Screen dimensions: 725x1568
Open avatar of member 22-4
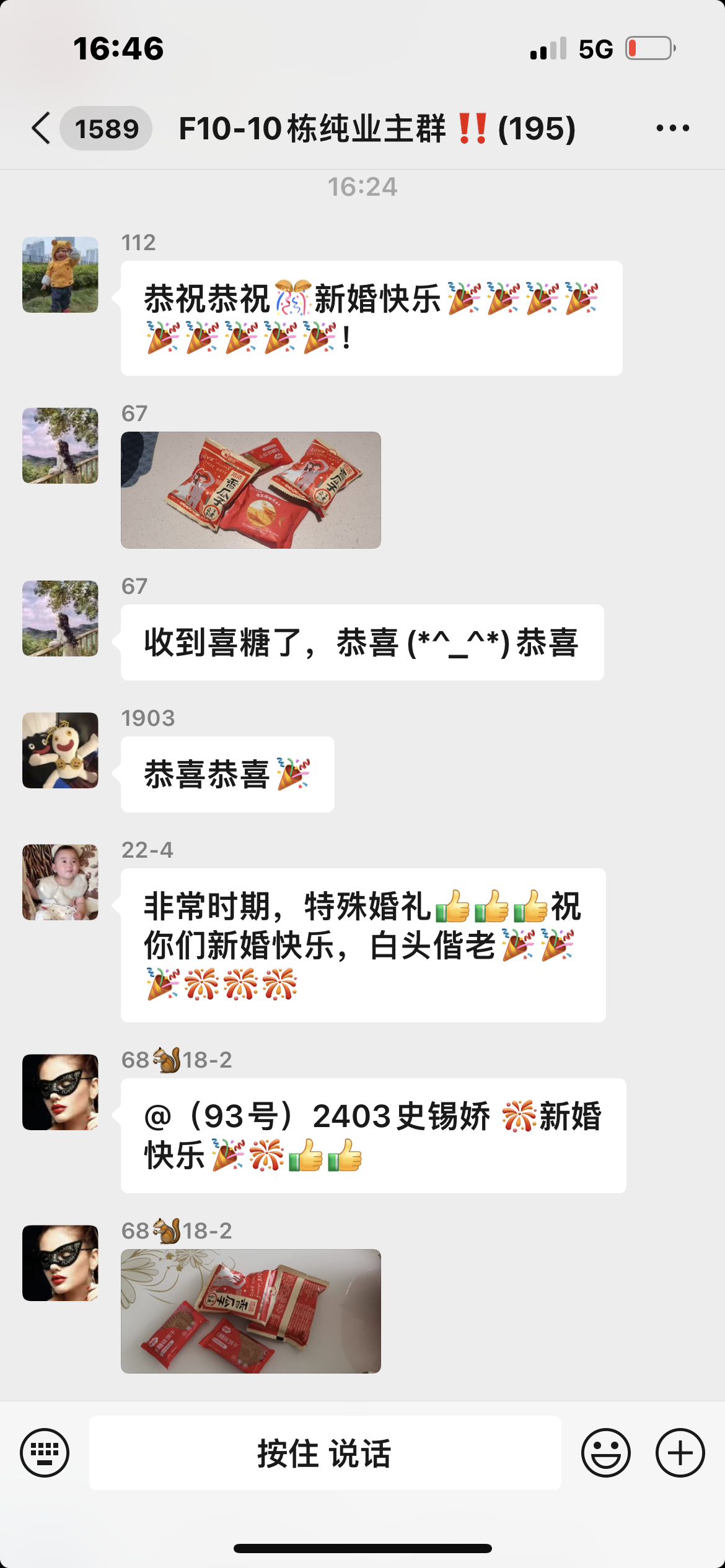click(x=60, y=882)
